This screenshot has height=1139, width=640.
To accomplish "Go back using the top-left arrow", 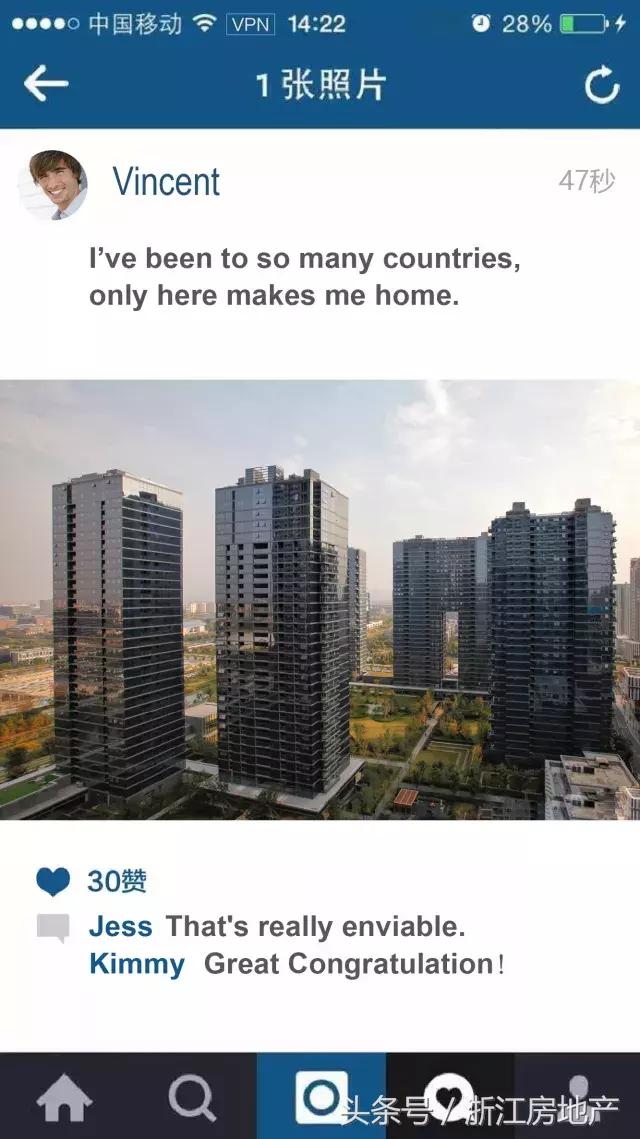I will (x=45, y=85).
